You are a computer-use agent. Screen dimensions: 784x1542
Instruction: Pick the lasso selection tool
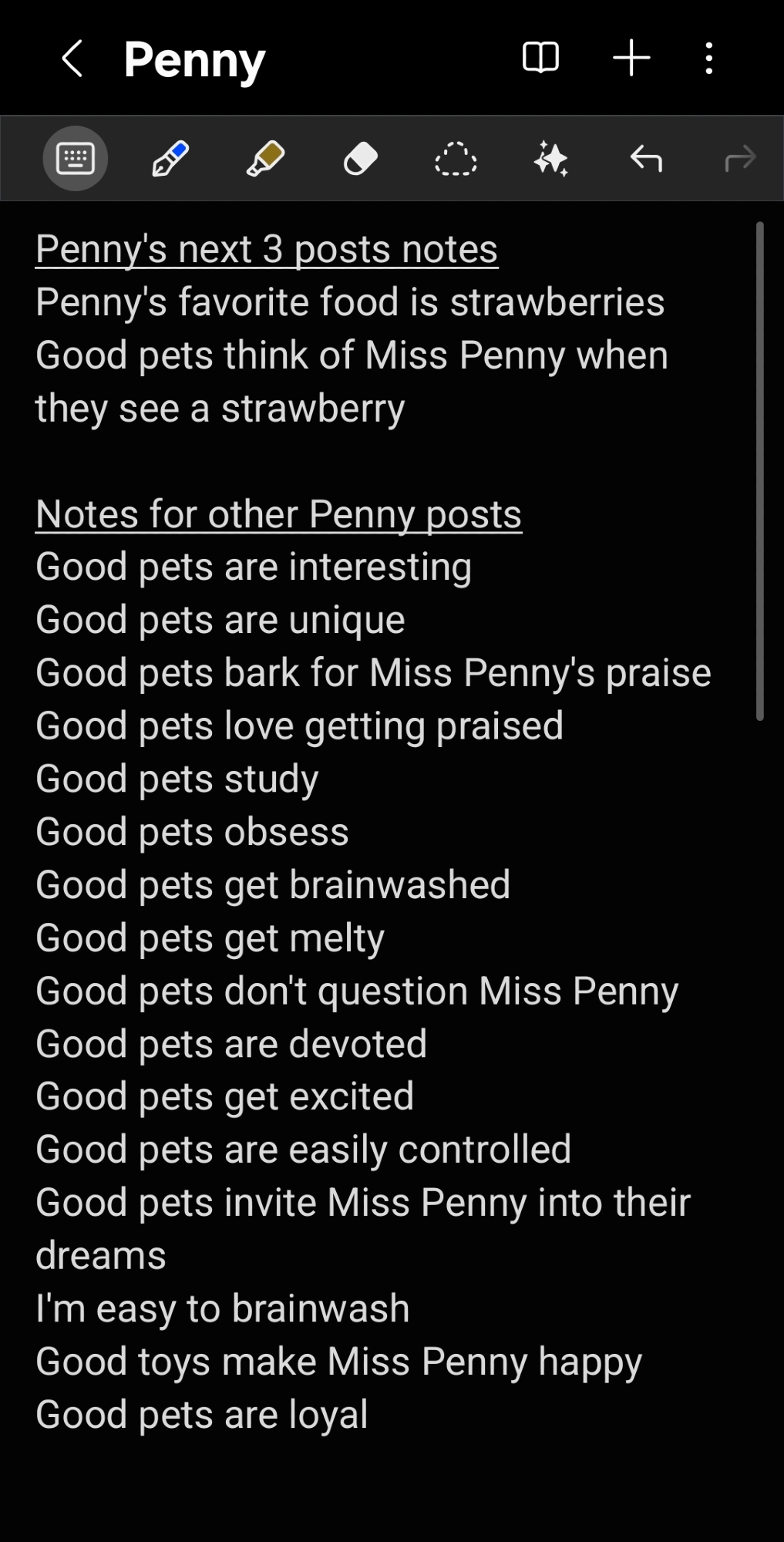[x=456, y=159]
